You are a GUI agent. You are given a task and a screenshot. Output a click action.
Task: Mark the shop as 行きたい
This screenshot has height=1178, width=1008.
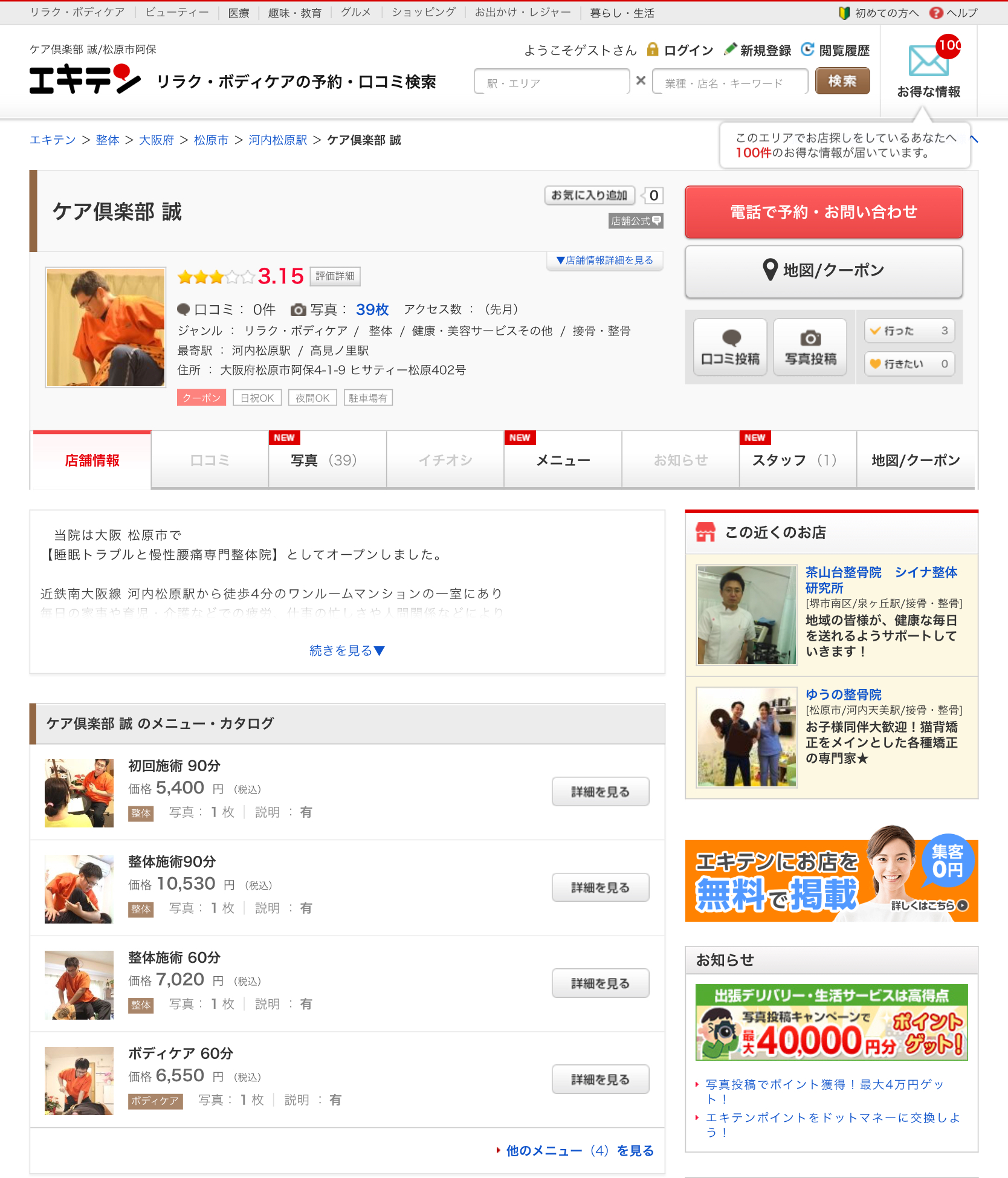point(909,364)
